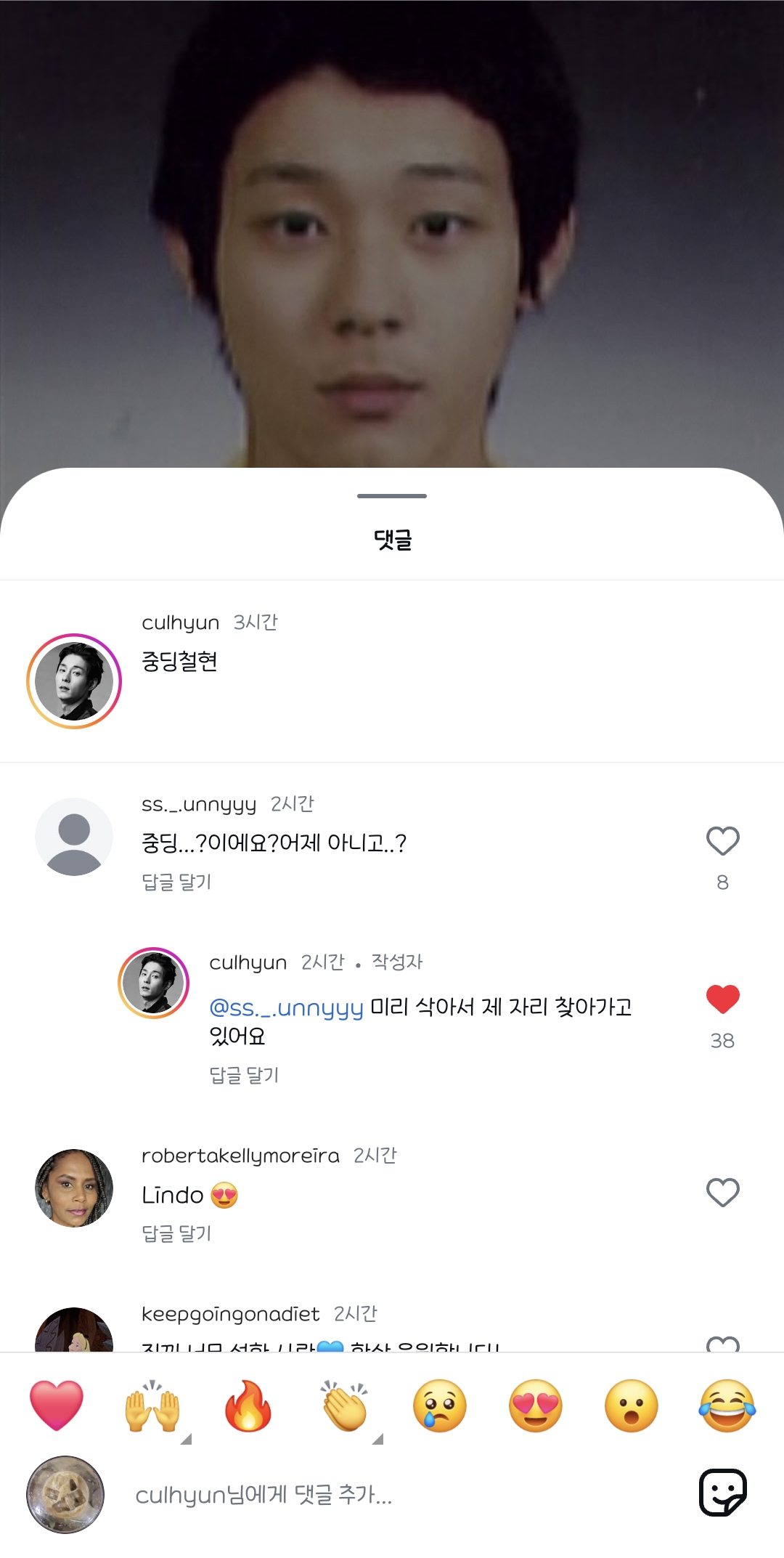Screen dimensions: 784x1558
Task: View robertakellymoreira's profile photo
Action: 74,1188
